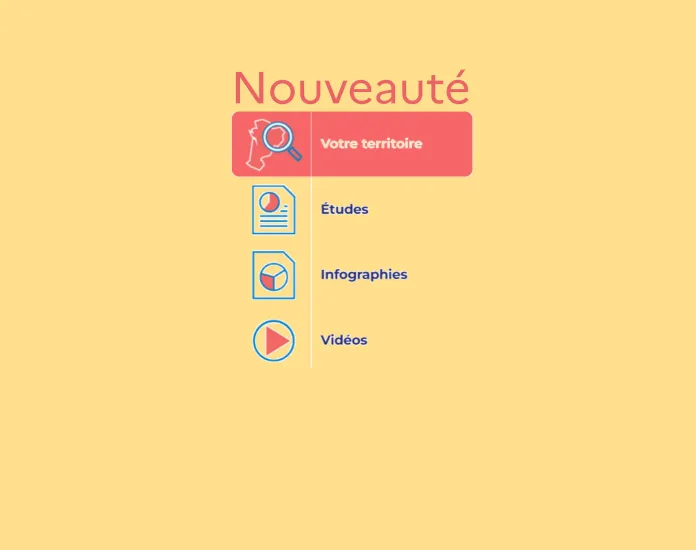This screenshot has height=550, width=696.
Task: Open the Votre territoire menu item
Action: 370,144
